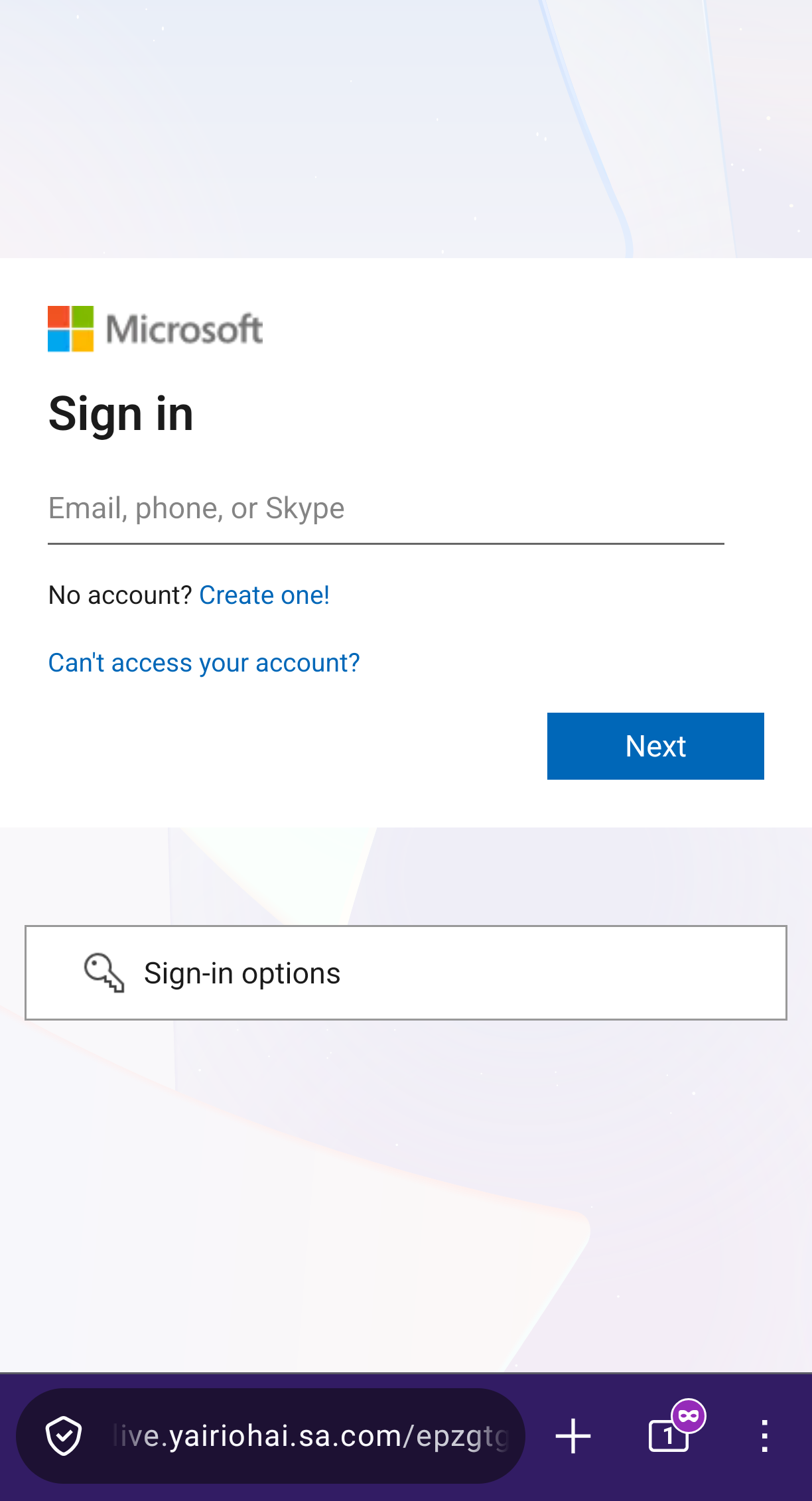Select the browser URL address bar
Screen dimensions: 812x1501
pos(310,1436)
